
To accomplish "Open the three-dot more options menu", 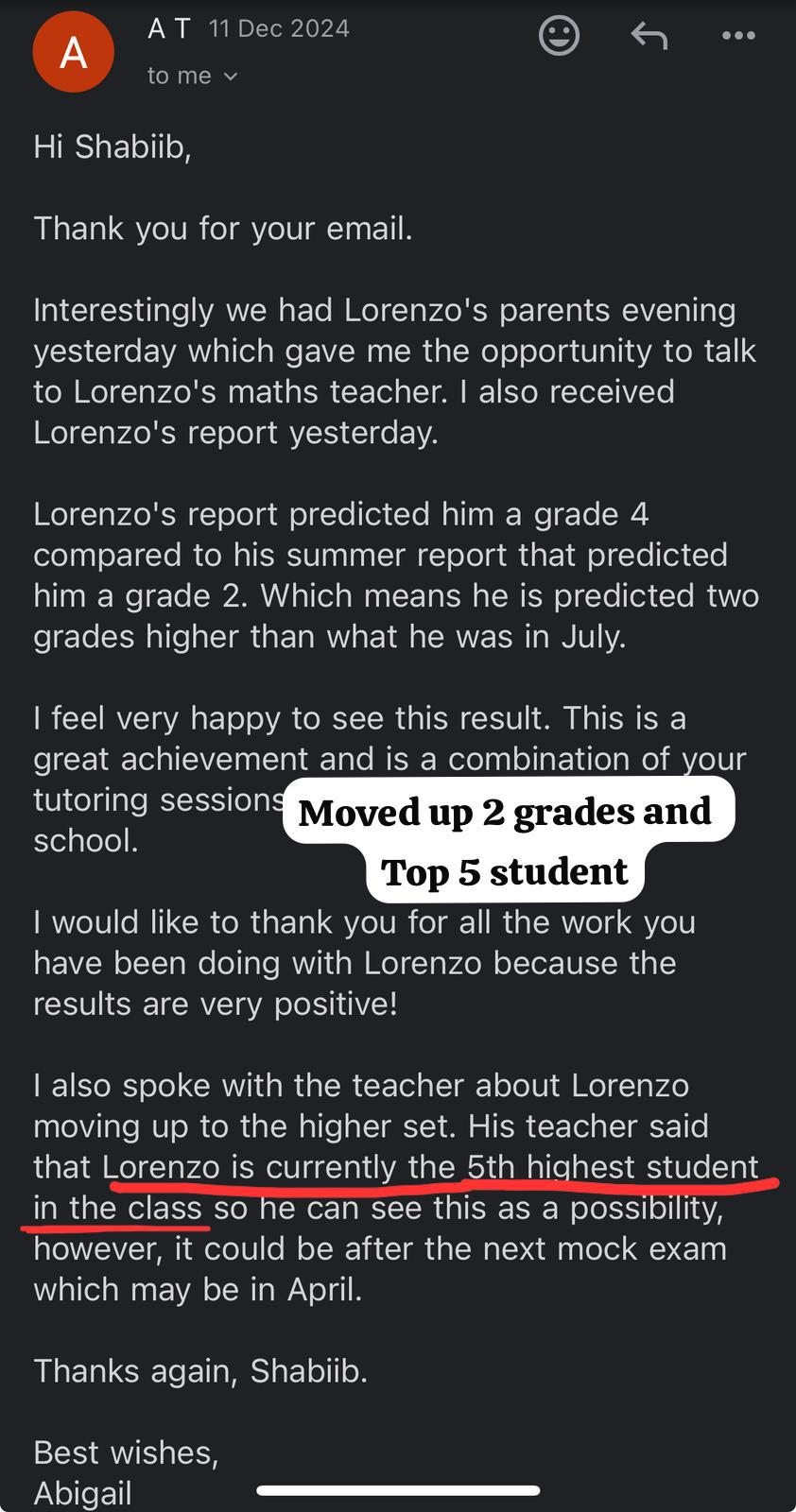I will (x=736, y=36).
